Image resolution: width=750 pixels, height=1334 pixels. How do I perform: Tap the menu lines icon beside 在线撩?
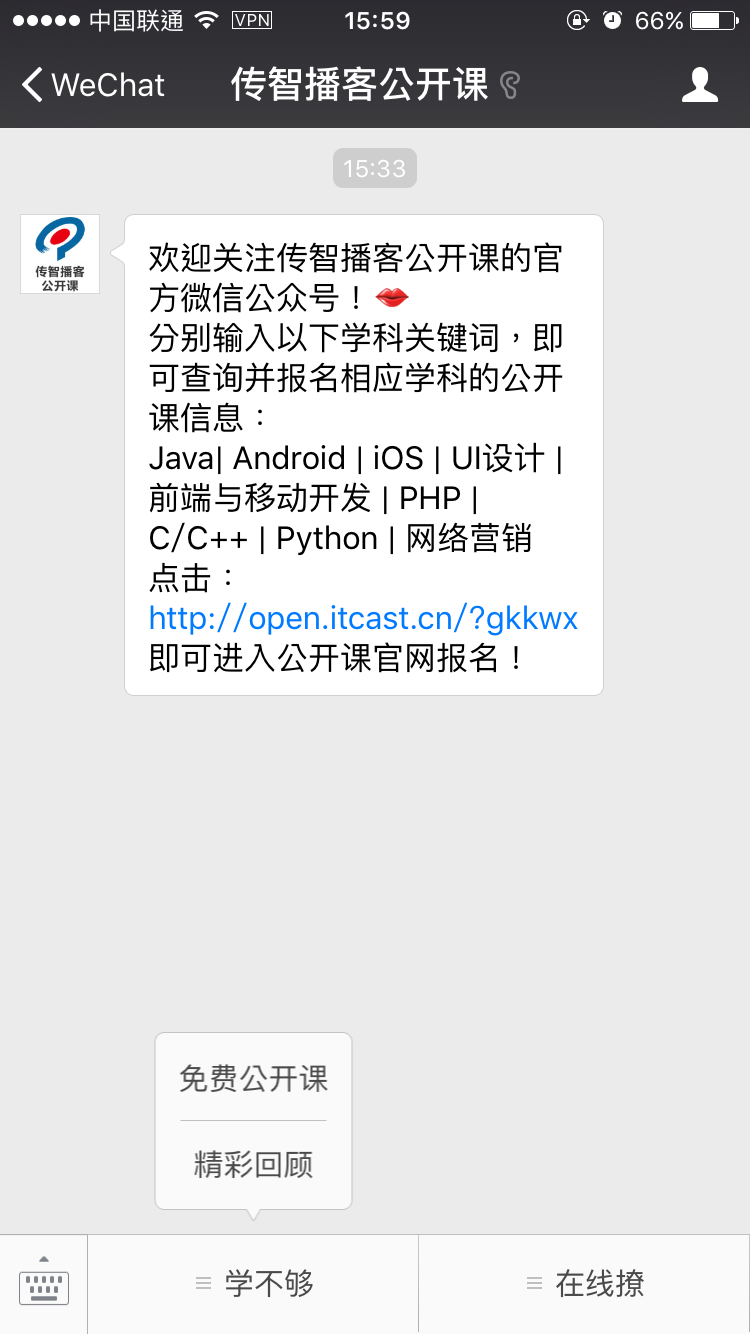(531, 1285)
